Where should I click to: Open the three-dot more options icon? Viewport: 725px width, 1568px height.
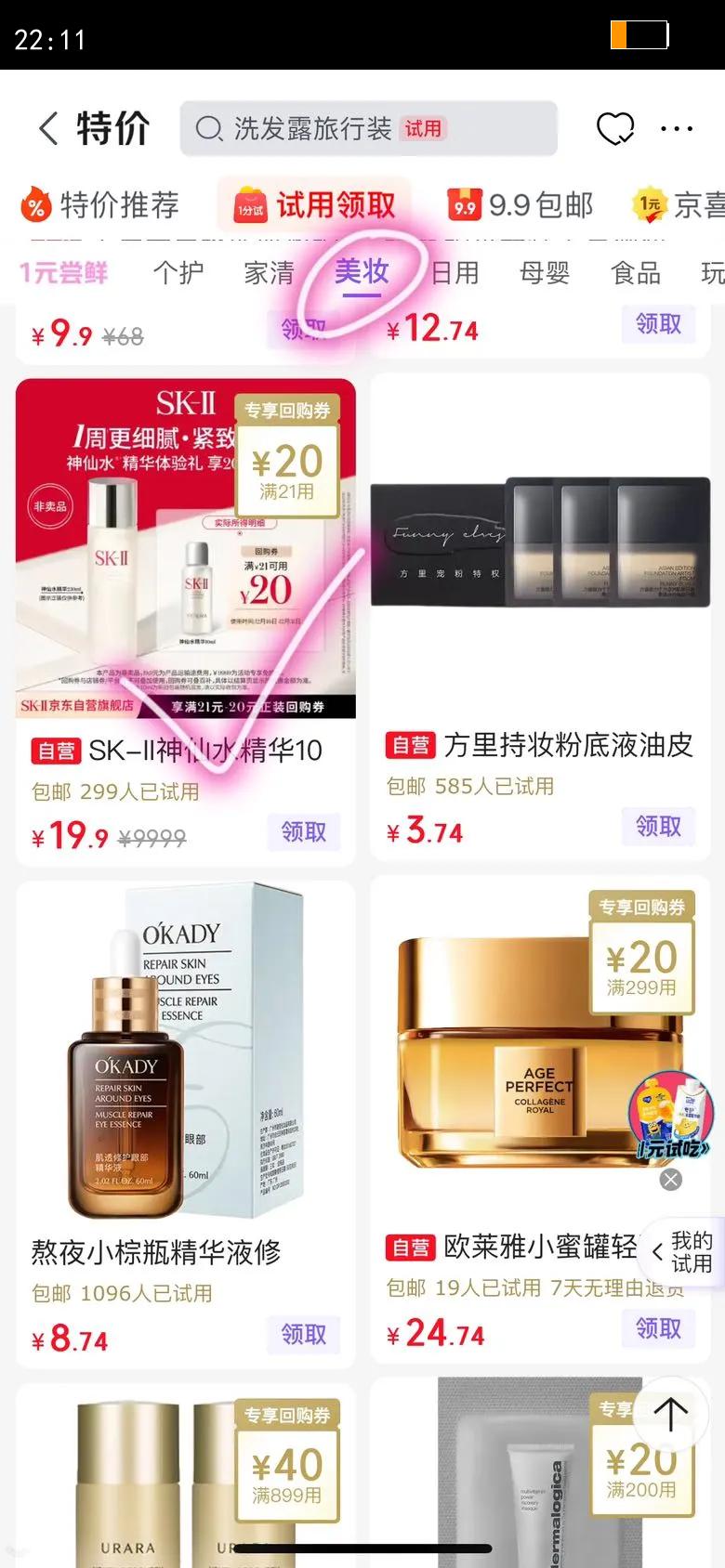pos(676,128)
